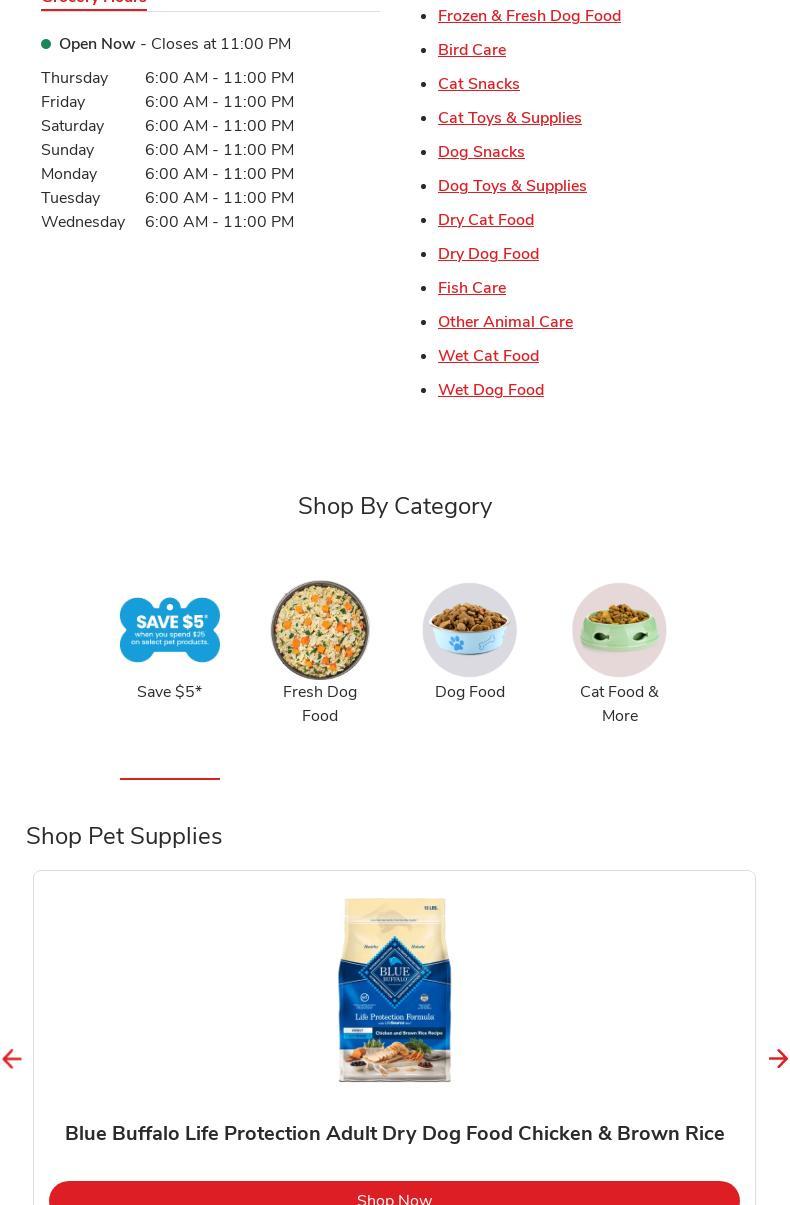790x1205 pixels.
Task: Open Dog Toys & Supplies link
Action: pyautogui.click(x=512, y=186)
